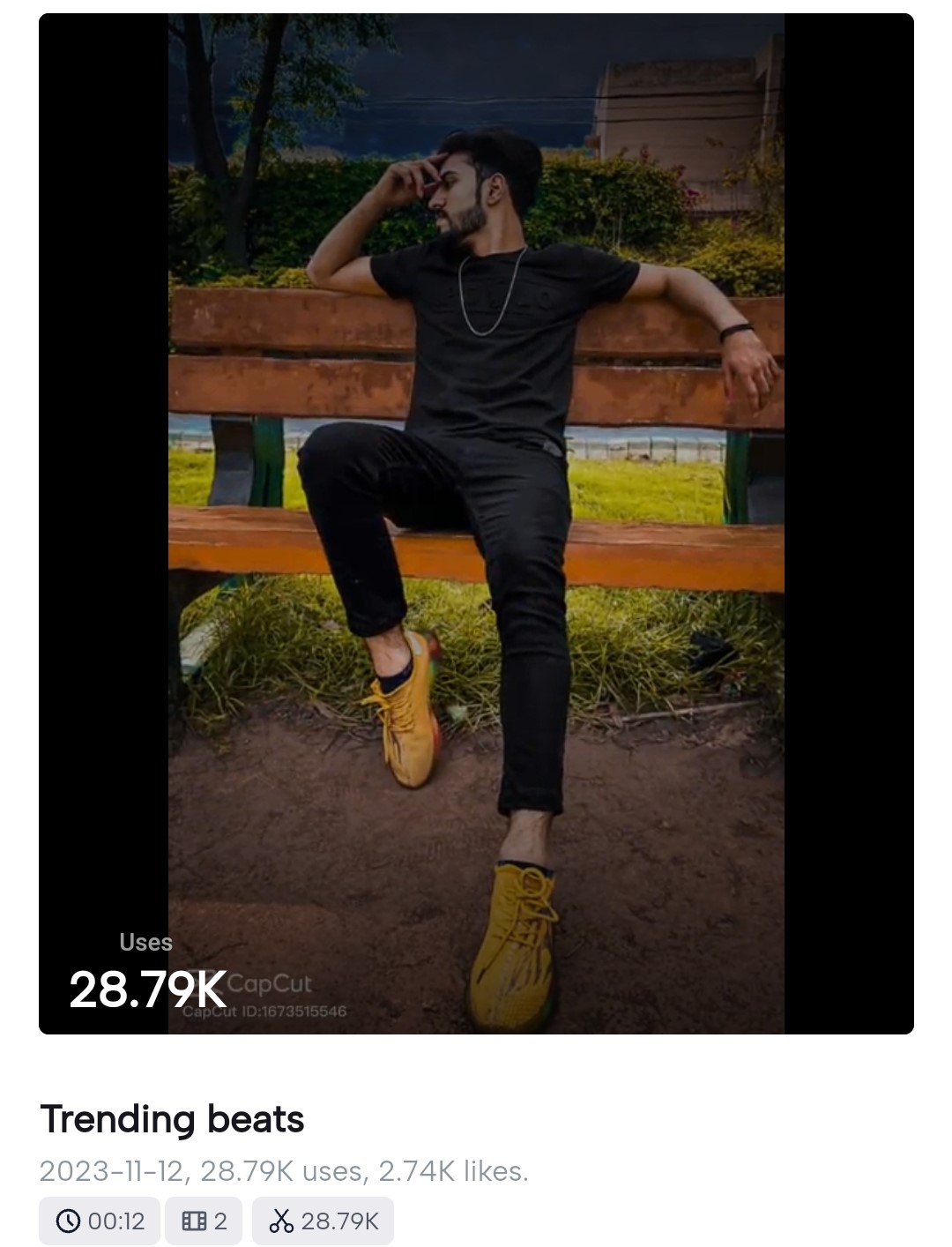Open the Trending beats title link
Image resolution: width=952 pixels, height=1247 pixels.
173,1119
